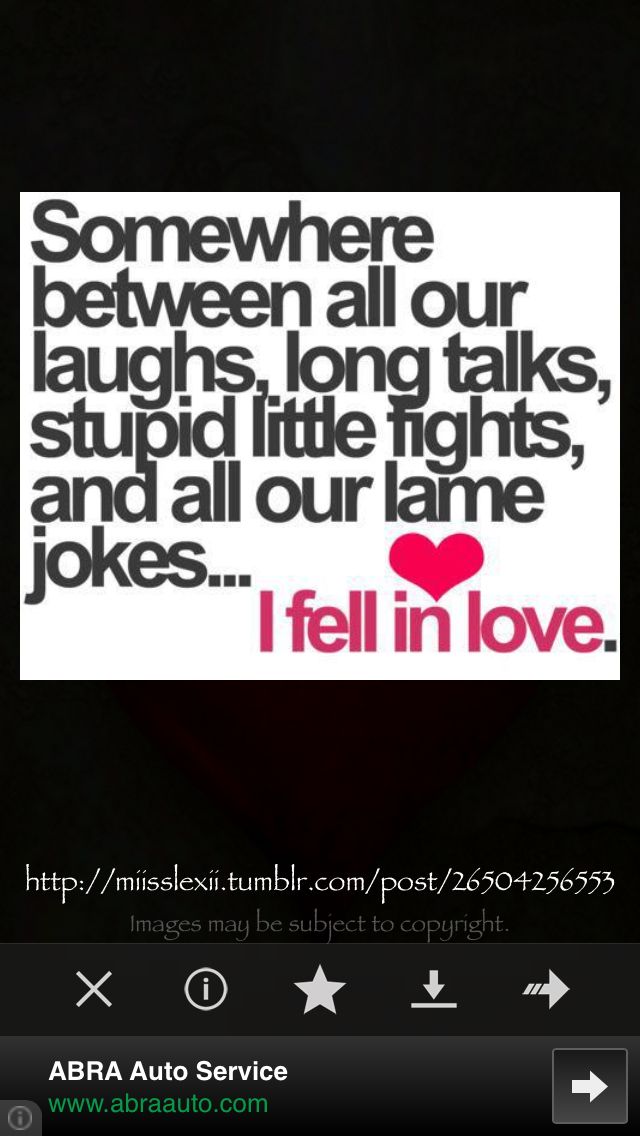The width and height of the screenshot is (640, 1136).
Task: Tap the ad's arrow button
Action: (x=589, y=1086)
